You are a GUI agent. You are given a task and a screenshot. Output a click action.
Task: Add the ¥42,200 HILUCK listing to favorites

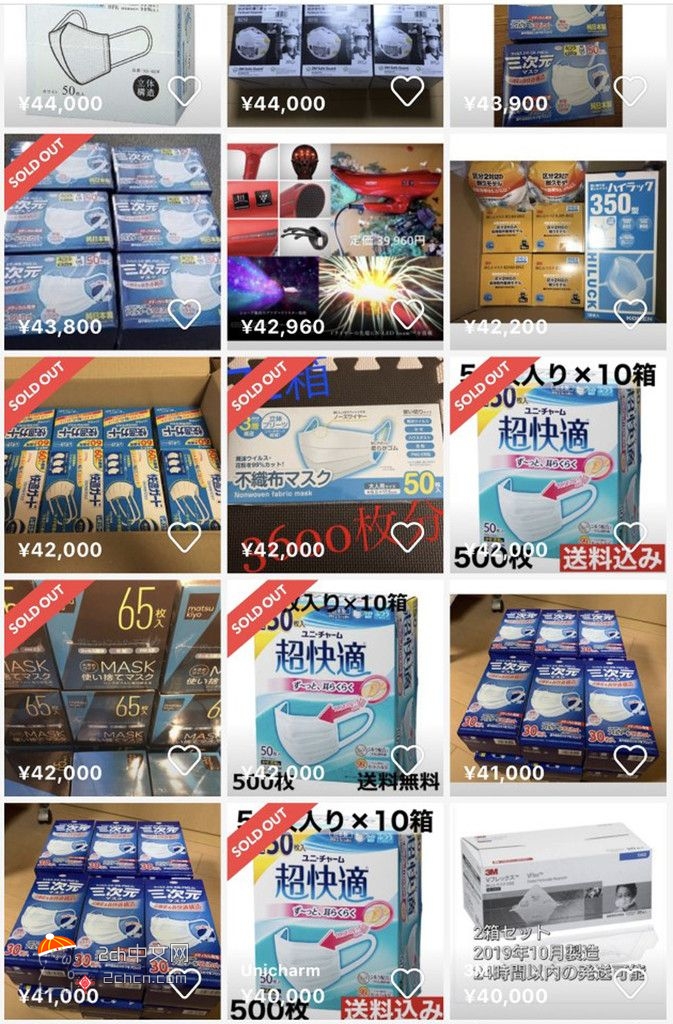click(x=629, y=314)
